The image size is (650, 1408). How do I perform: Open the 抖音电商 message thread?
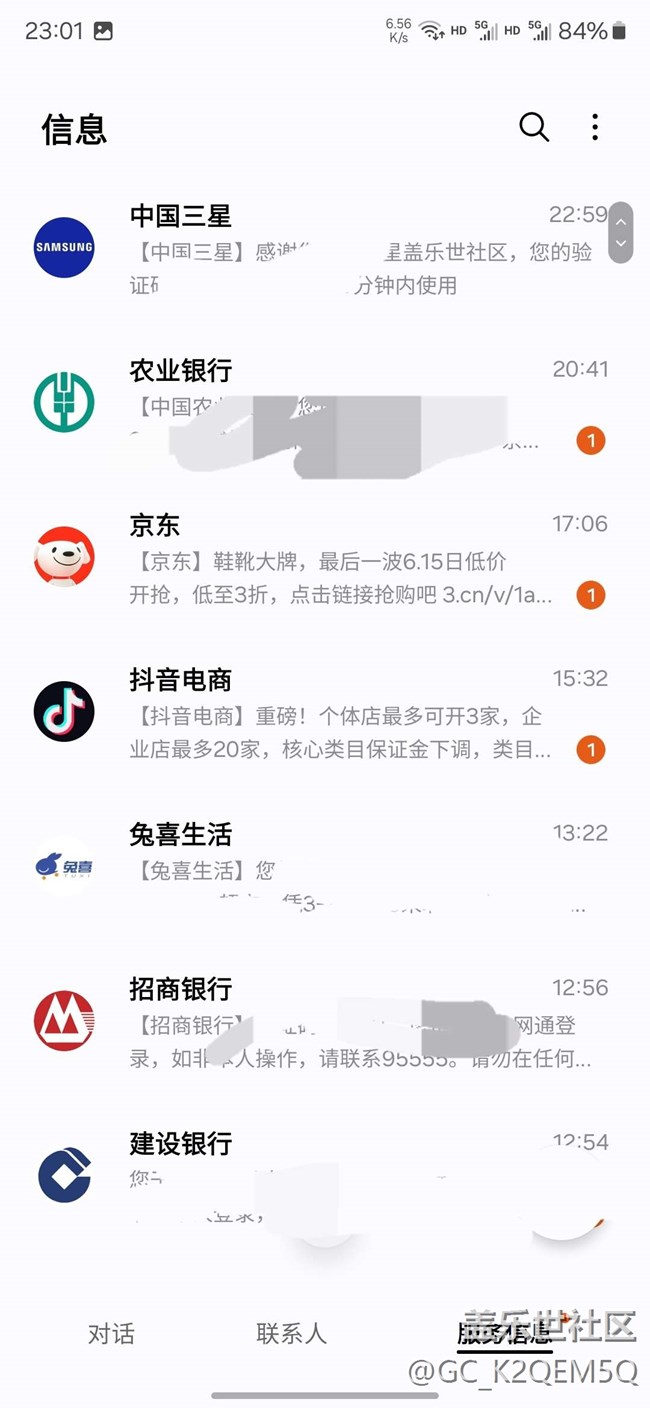(x=325, y=713)
